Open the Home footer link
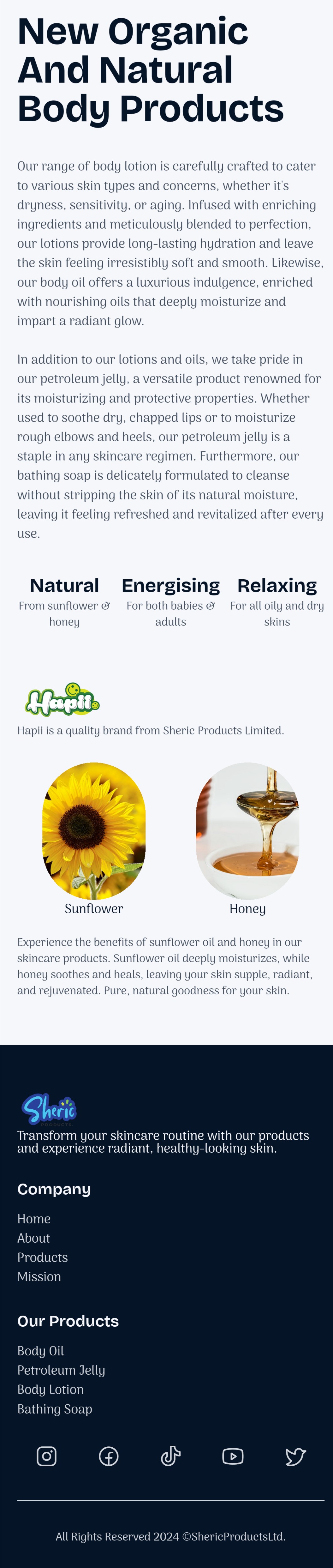 coord(34,1219)
